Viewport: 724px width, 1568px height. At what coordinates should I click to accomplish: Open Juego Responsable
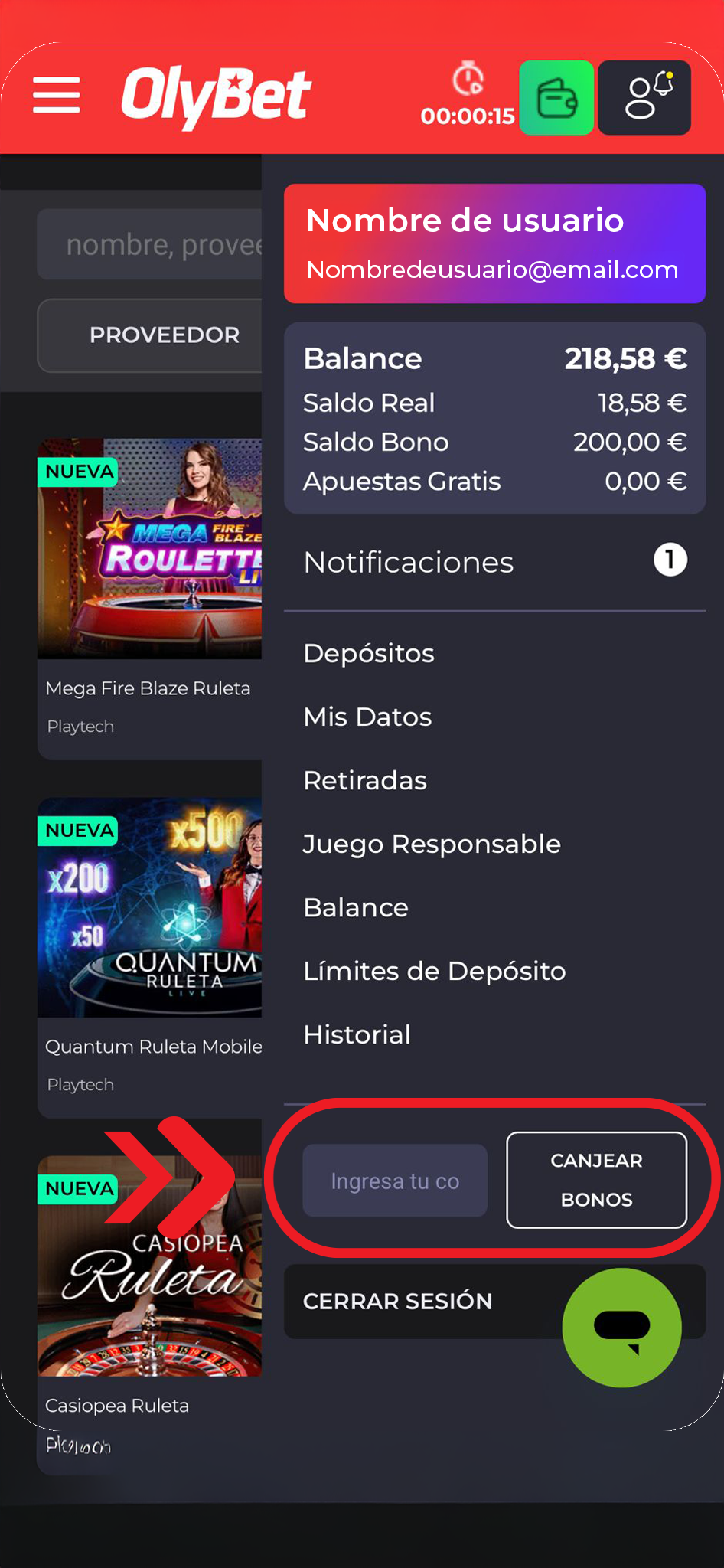click(432, 844)
